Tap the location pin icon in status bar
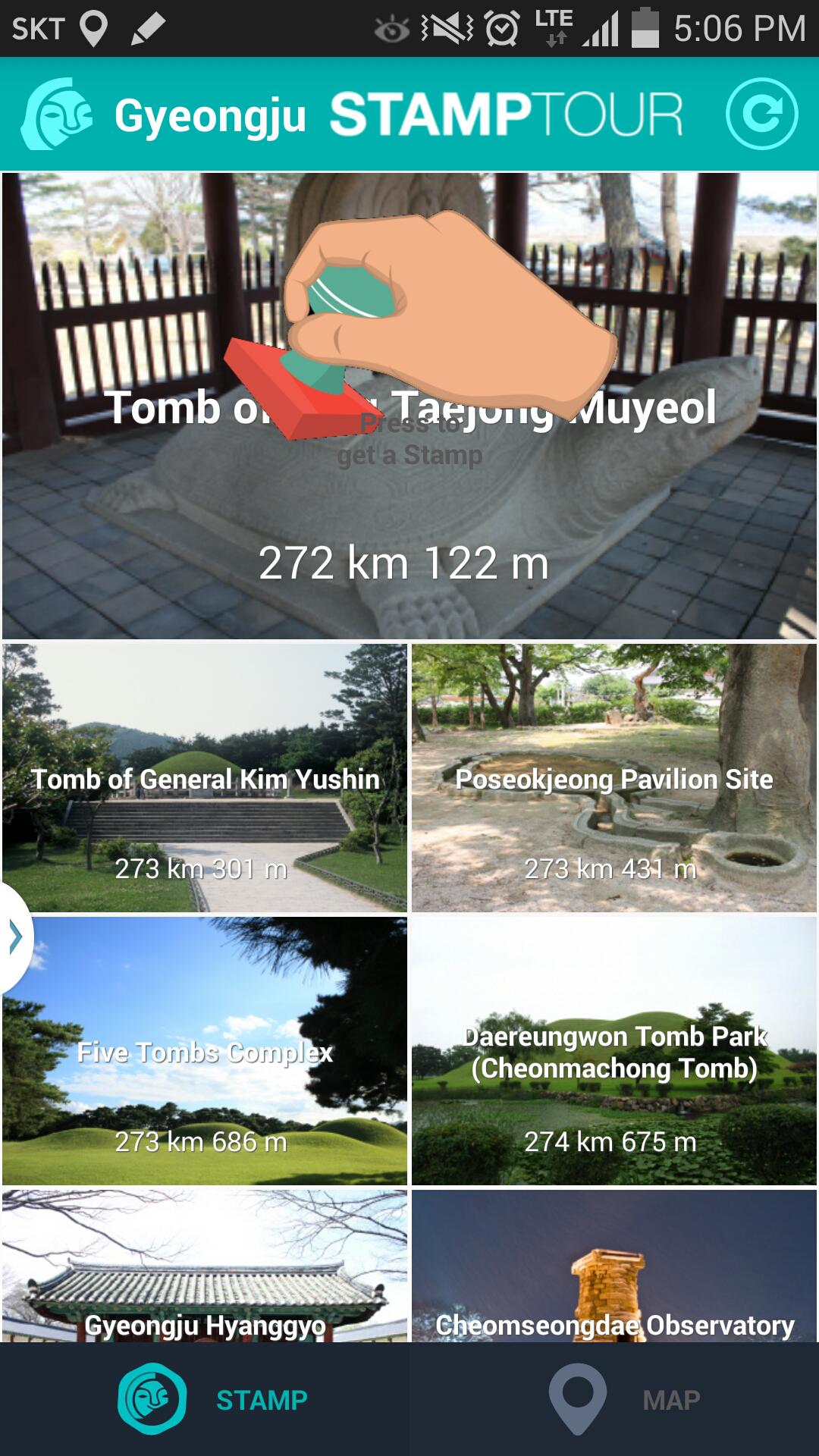The height and width of the screenshot is (1456, 819). coord(93,25)
